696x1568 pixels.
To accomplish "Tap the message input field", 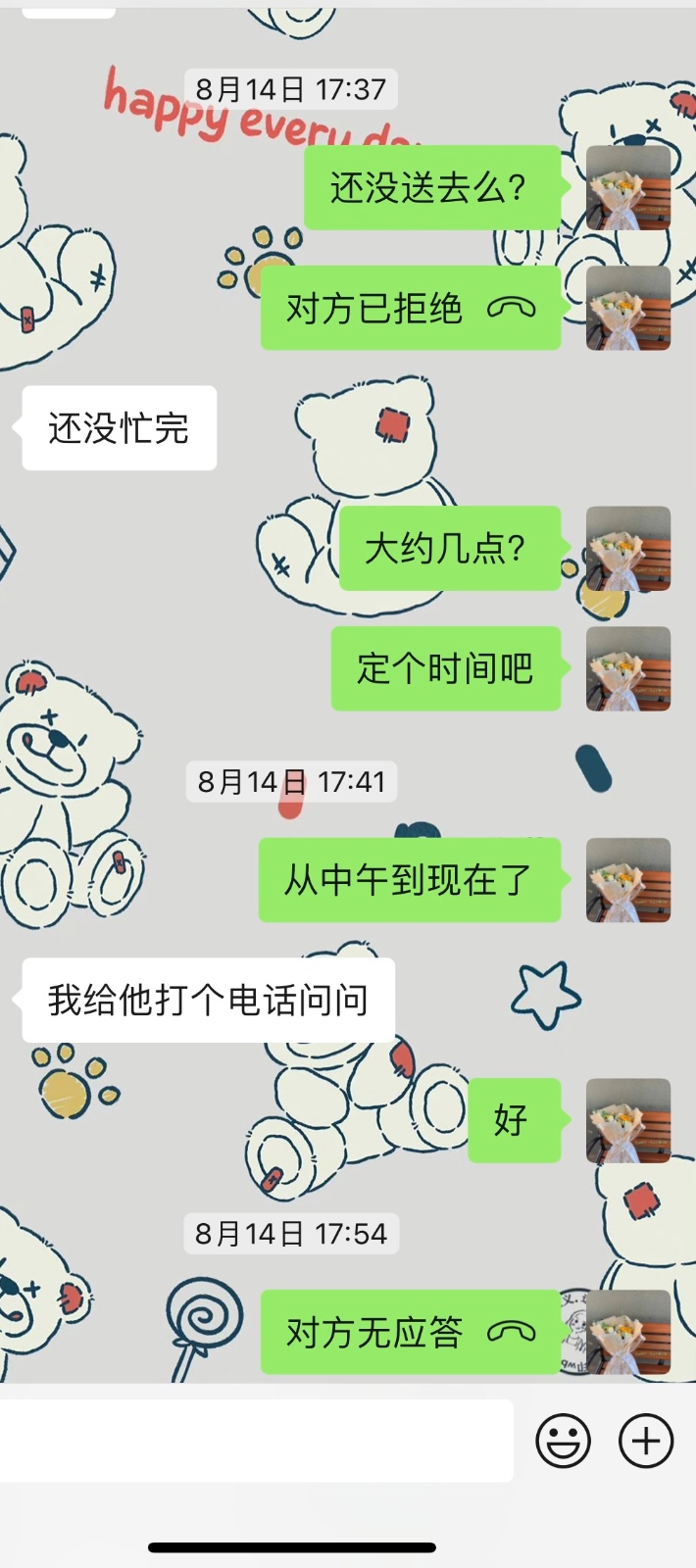I will pyautogui.click(x=257, y=1441).
